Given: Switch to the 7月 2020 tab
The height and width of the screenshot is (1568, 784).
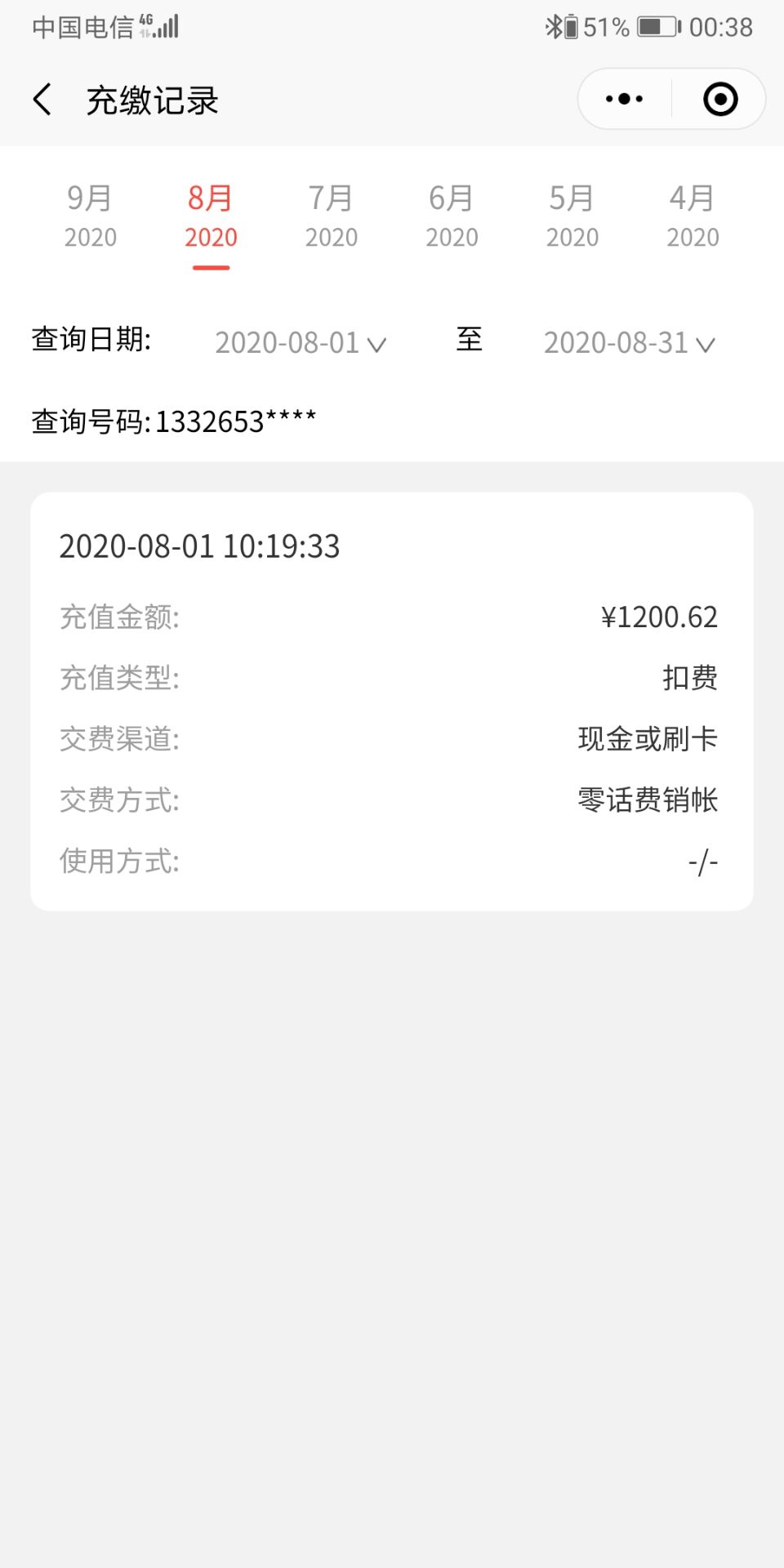Looking at the screenshot, I should click(331, 216).
